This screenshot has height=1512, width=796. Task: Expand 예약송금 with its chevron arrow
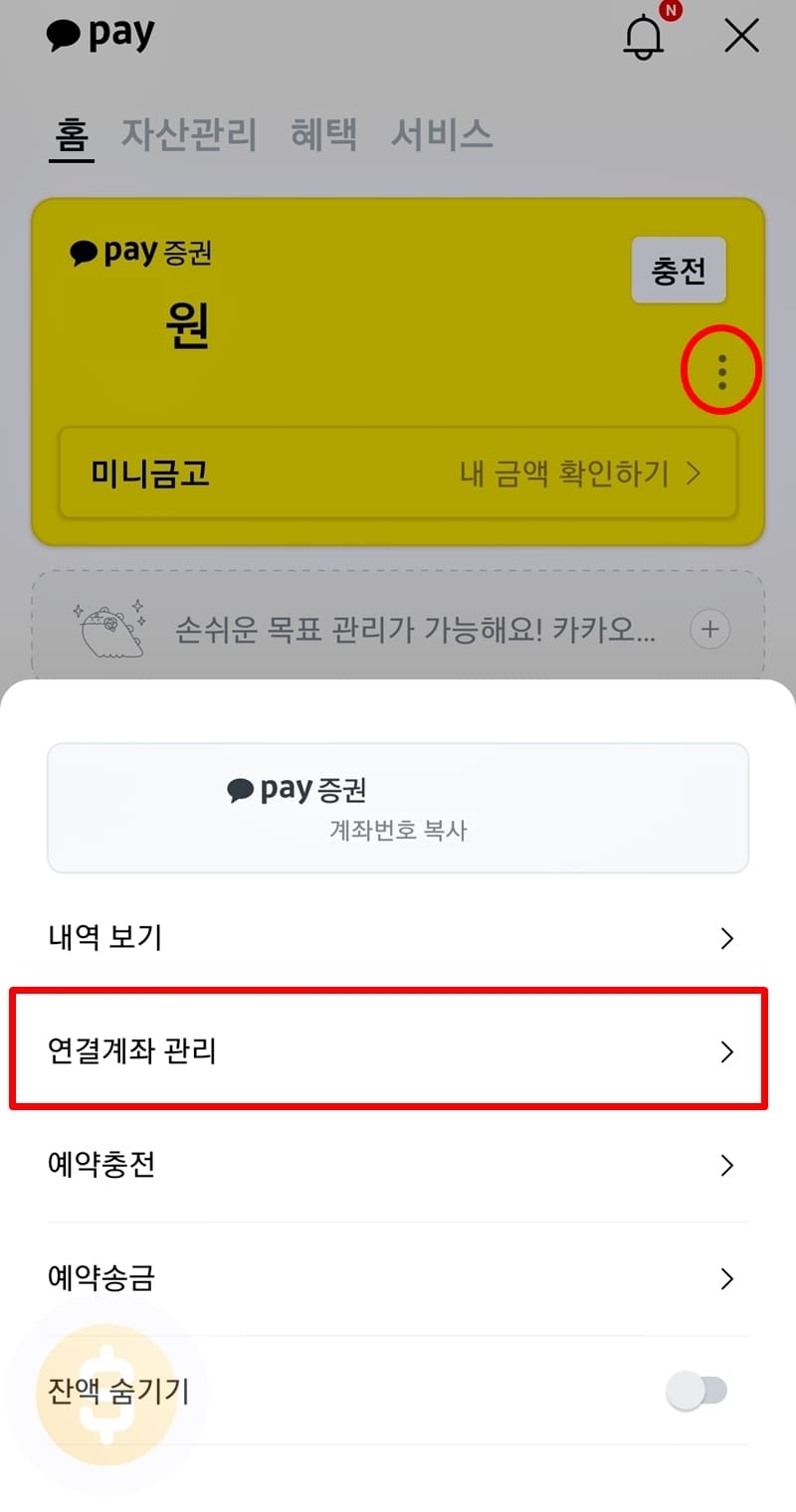(x=727, y=1279)
